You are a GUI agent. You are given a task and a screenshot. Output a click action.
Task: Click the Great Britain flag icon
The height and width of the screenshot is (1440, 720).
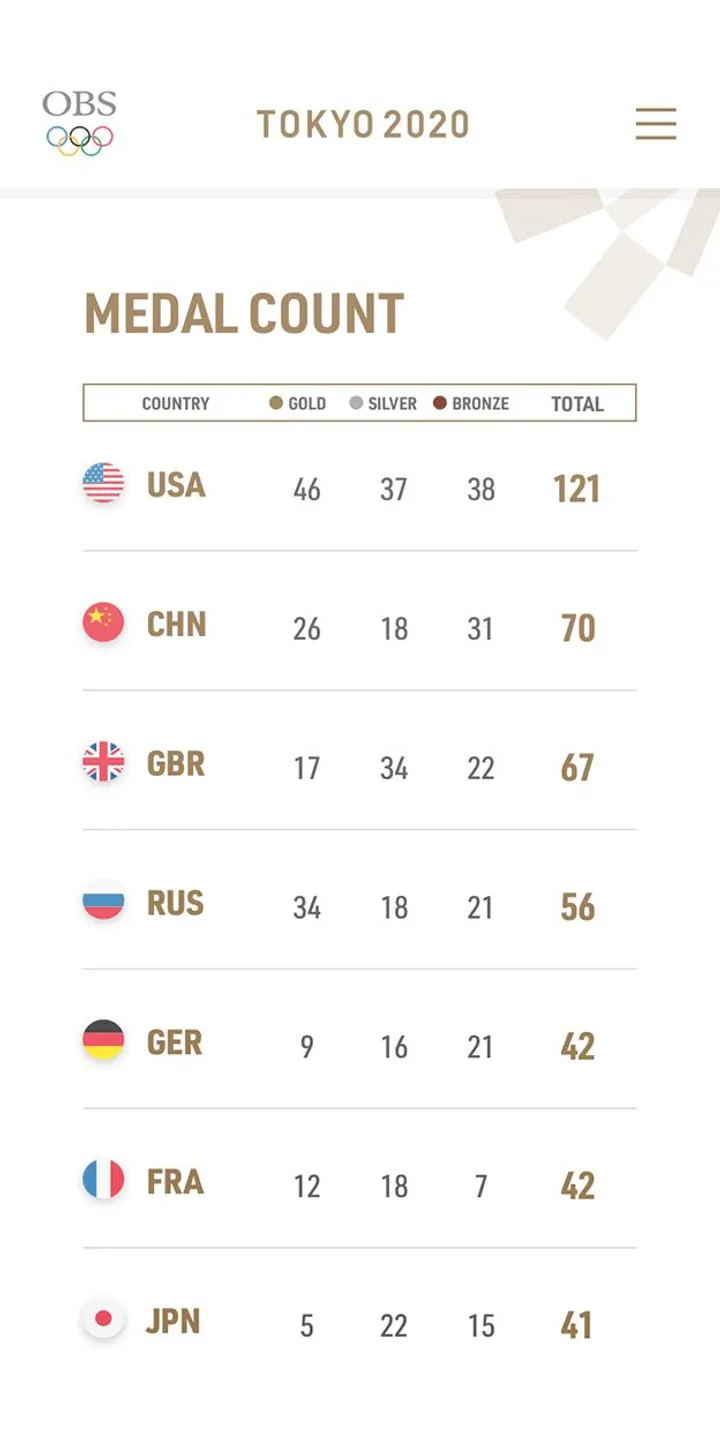tap(103, 762)
